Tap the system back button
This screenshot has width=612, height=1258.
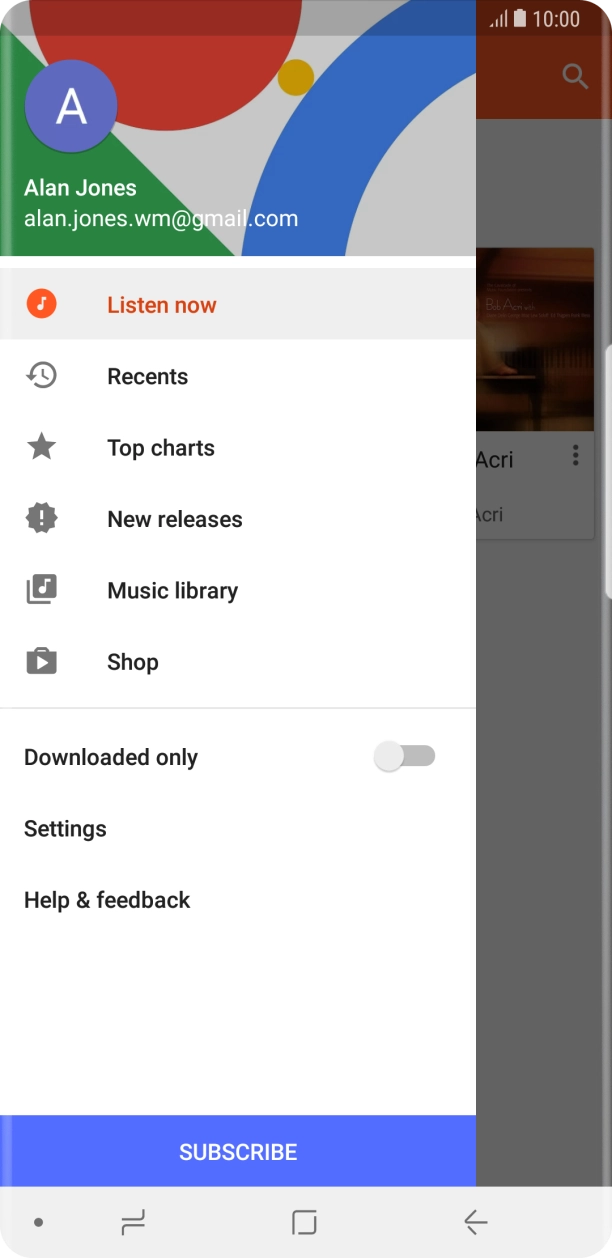point(475,1222)
